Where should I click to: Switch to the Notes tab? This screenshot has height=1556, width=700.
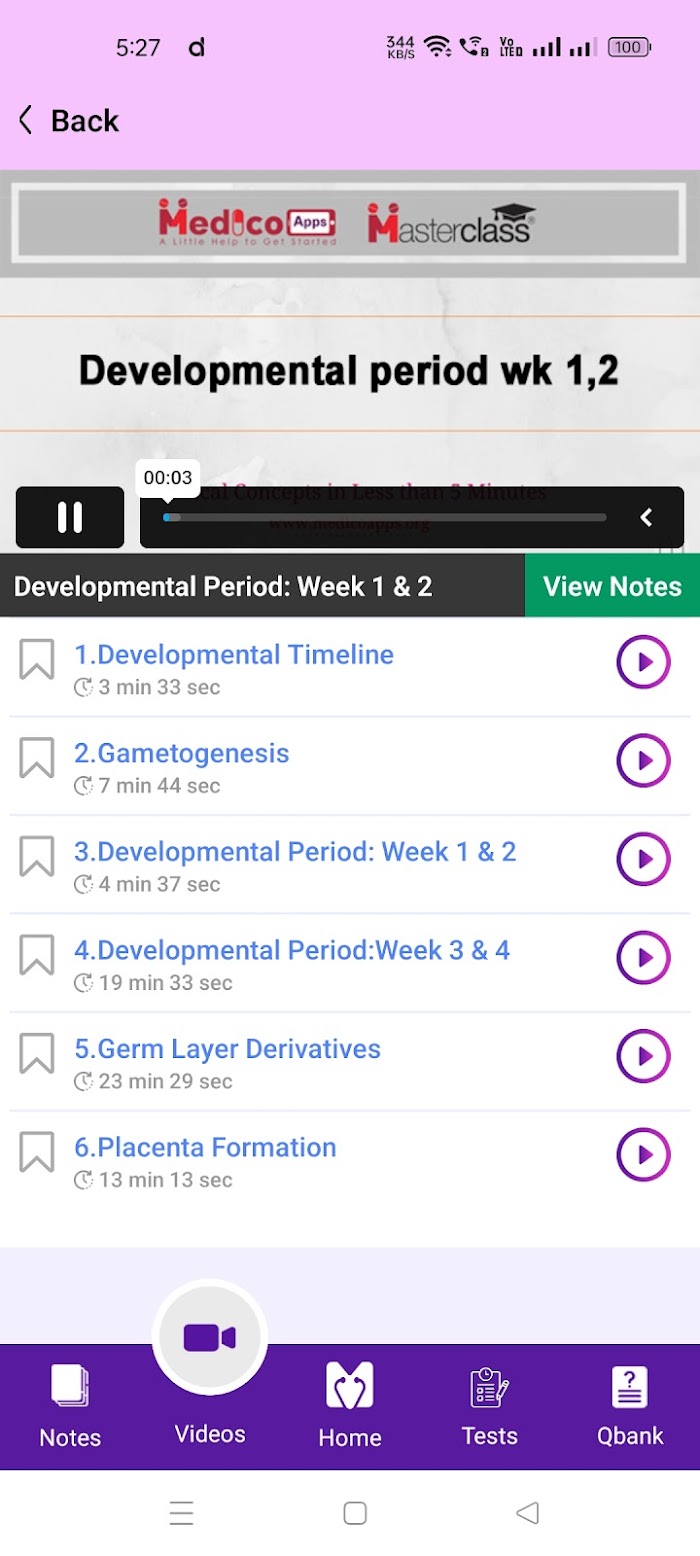[70, 1406]
